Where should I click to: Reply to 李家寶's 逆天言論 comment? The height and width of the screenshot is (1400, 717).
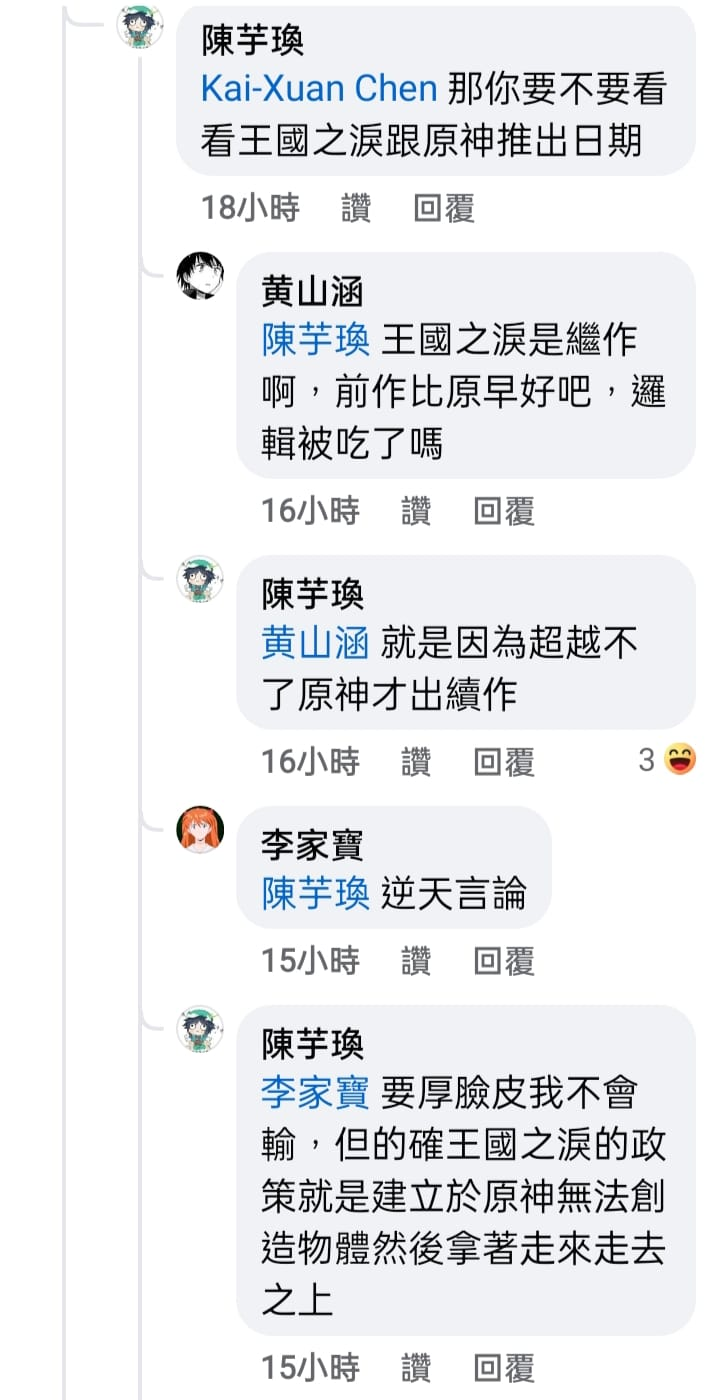[503, 961]
